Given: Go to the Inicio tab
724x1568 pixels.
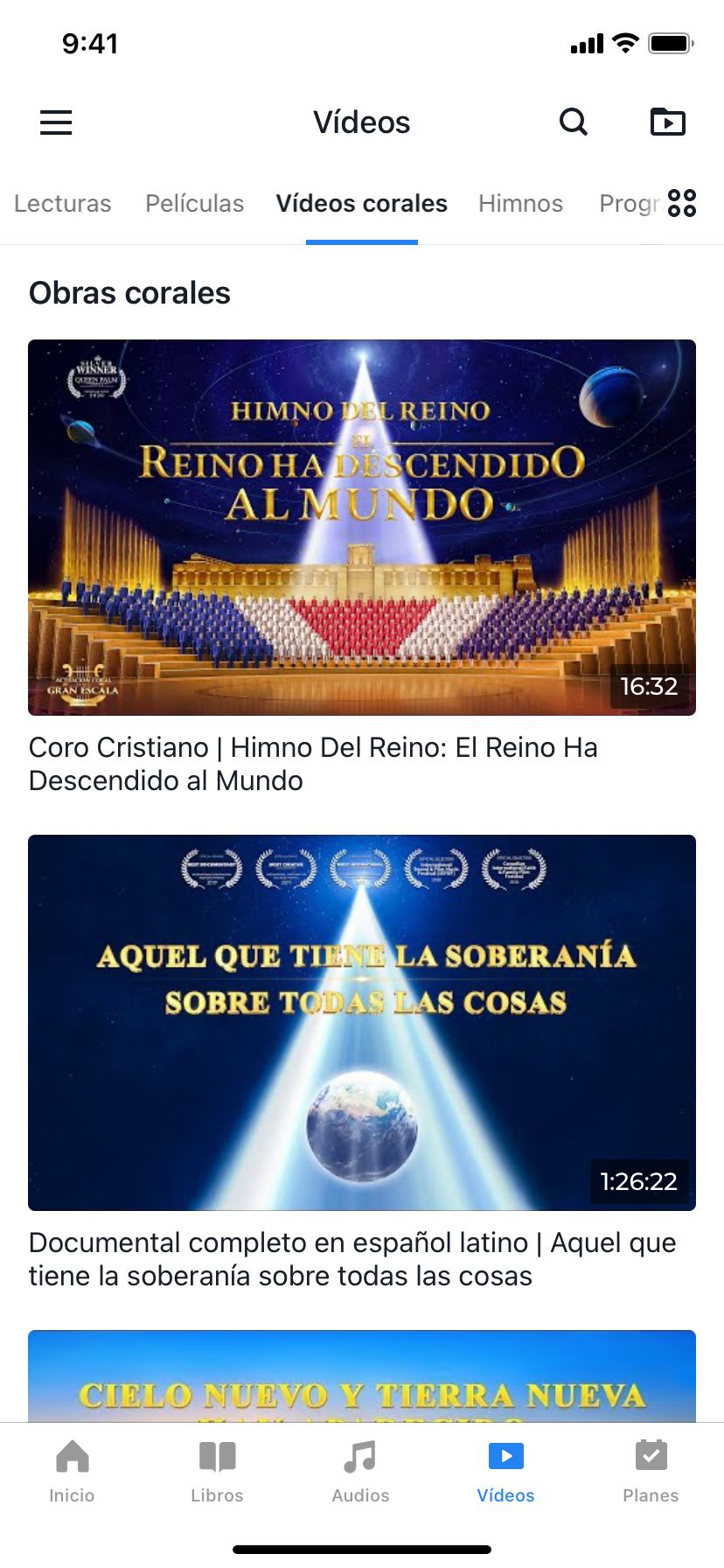Looking at the screenshot, I should 72,1472.
